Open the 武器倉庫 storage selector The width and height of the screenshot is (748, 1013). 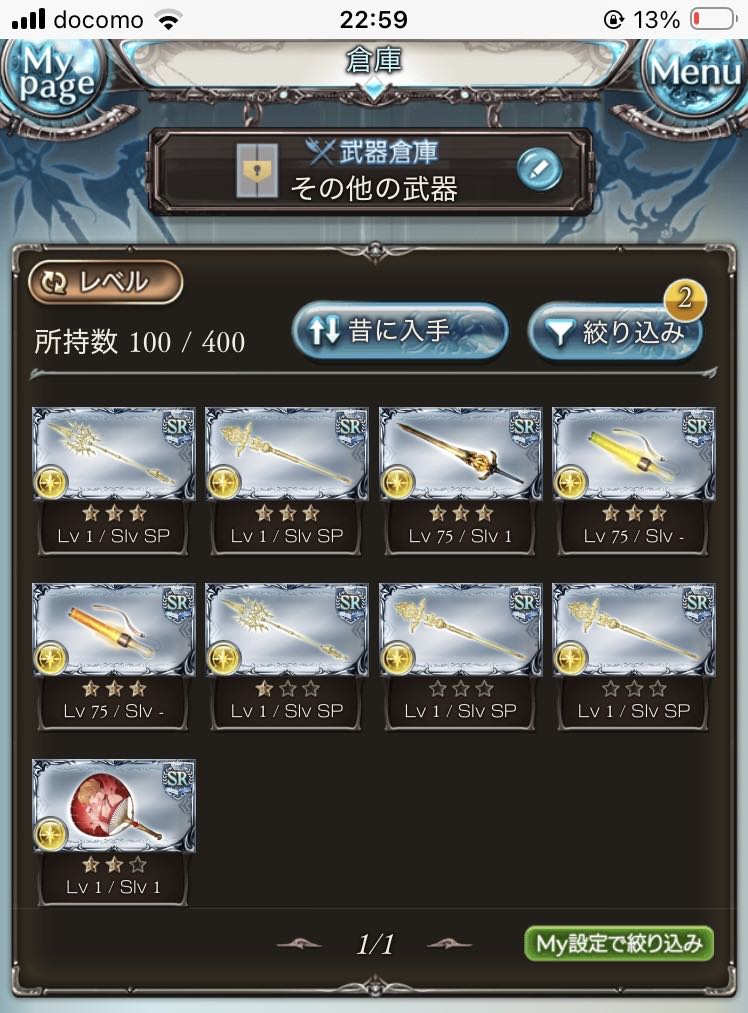click(x=370, y=172)
